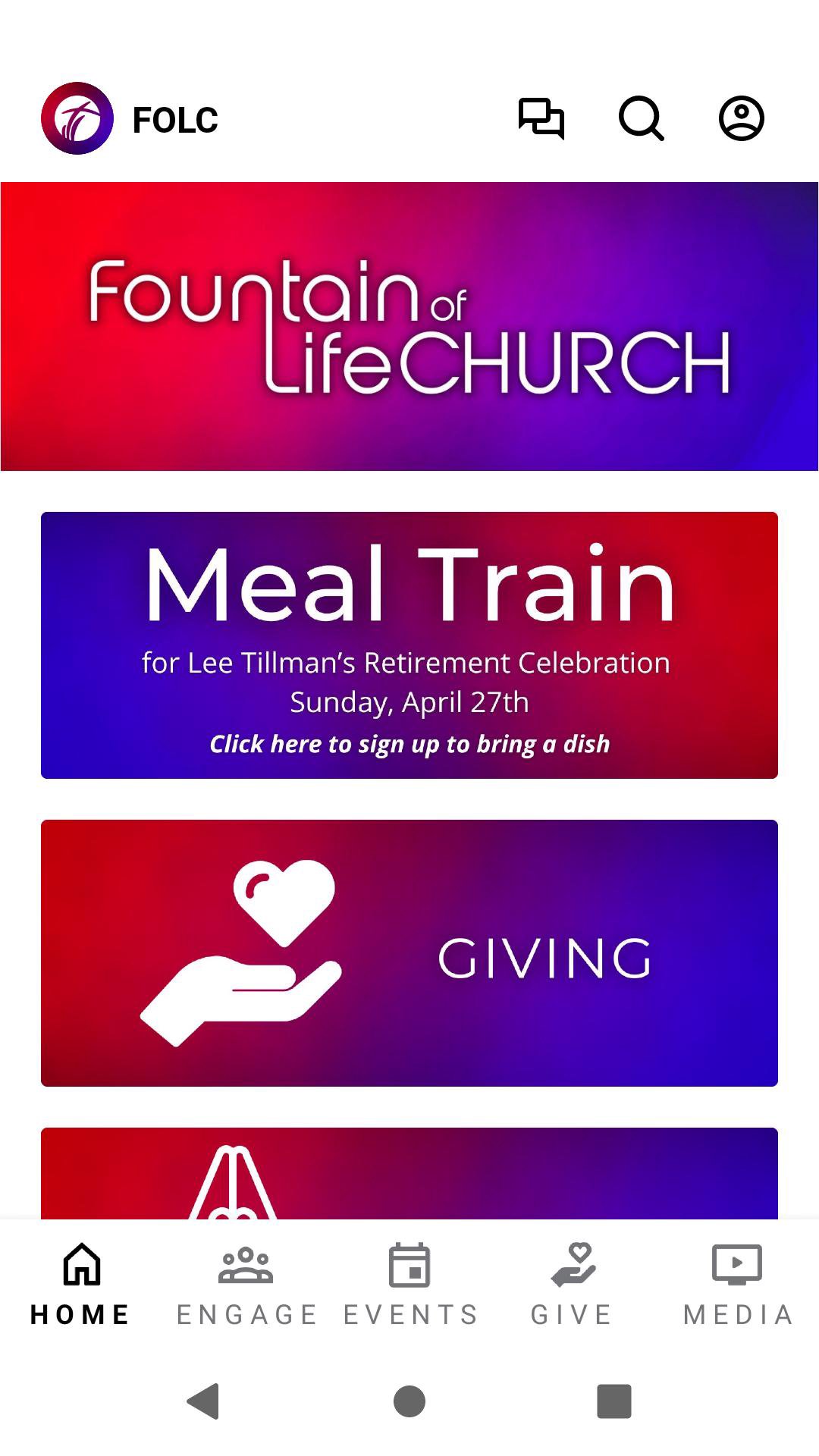The height and width of the screenshot is (1456, 819).
Task: Open recent apps from the navigation bar
Action: coord(614,1401)
